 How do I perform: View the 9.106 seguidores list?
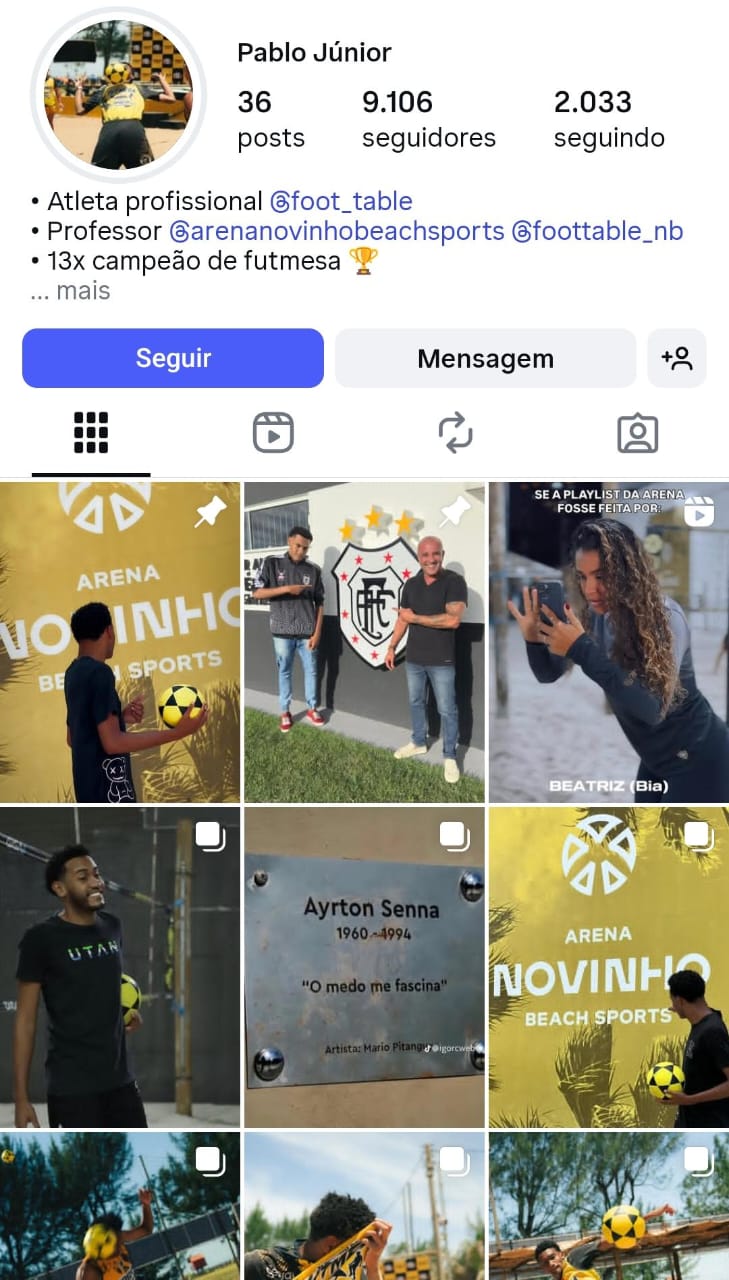[x=428, y=118]
